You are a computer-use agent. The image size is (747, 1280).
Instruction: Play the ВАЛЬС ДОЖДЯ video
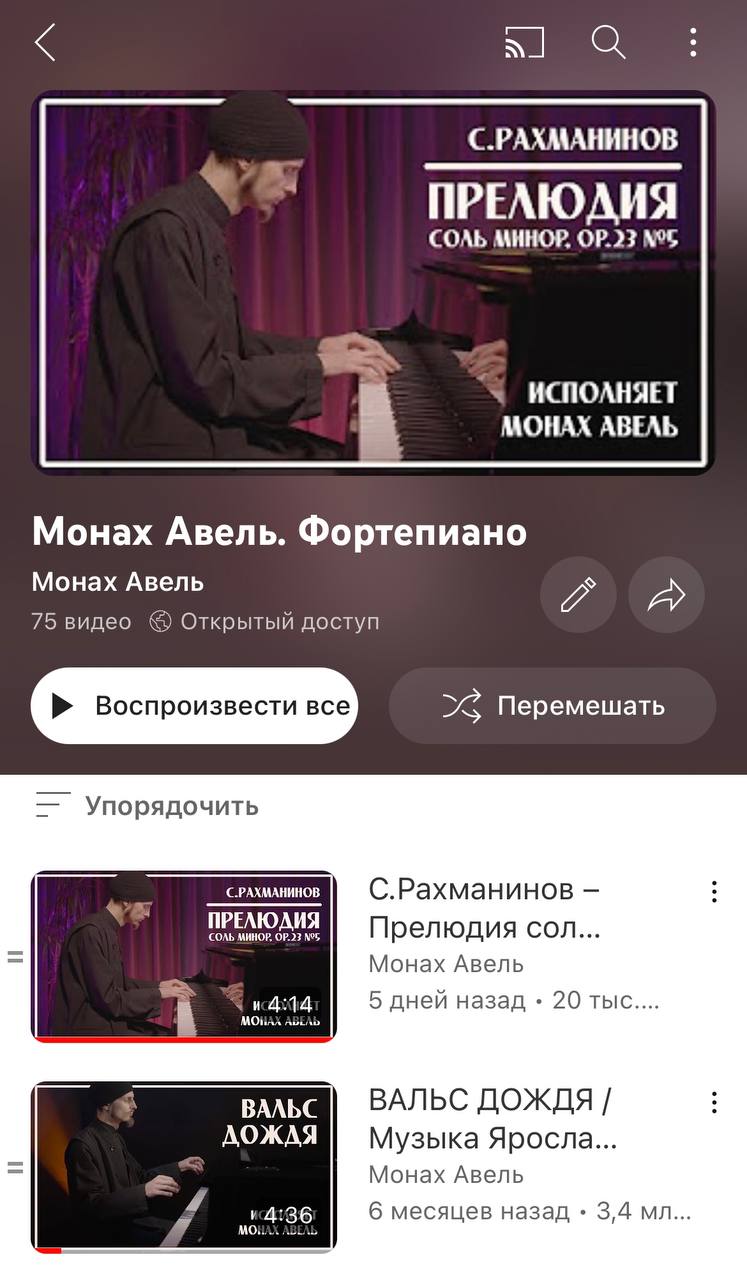click(x=184, y=1166)
